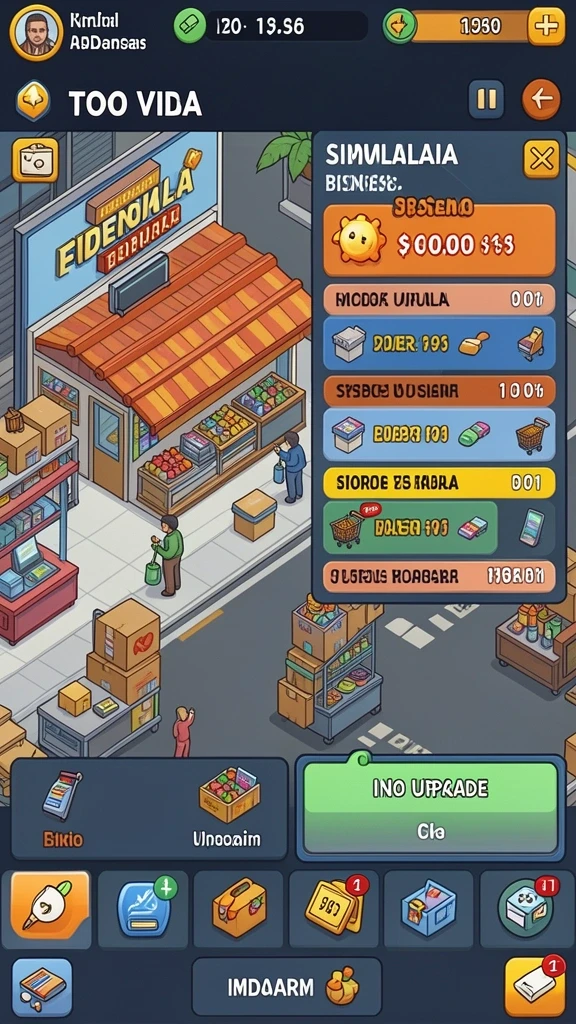
Task: Go back with the orange arrow
Action: click(x=541, y=99)
